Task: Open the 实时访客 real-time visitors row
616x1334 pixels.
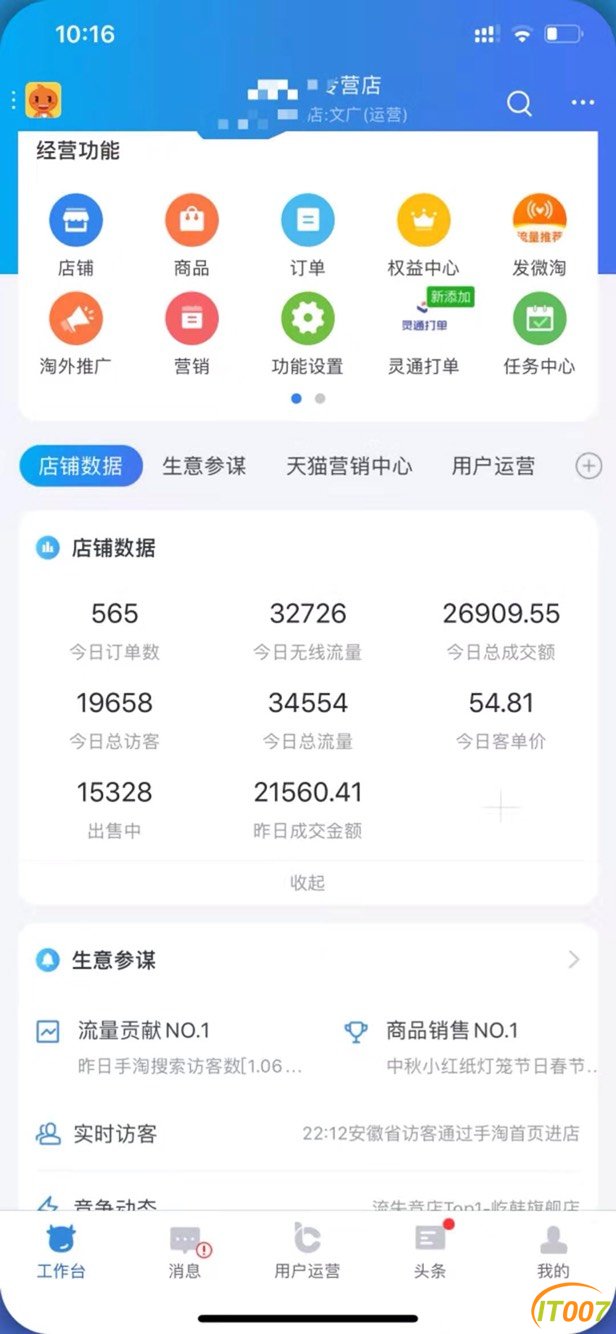Action: 307,1134
